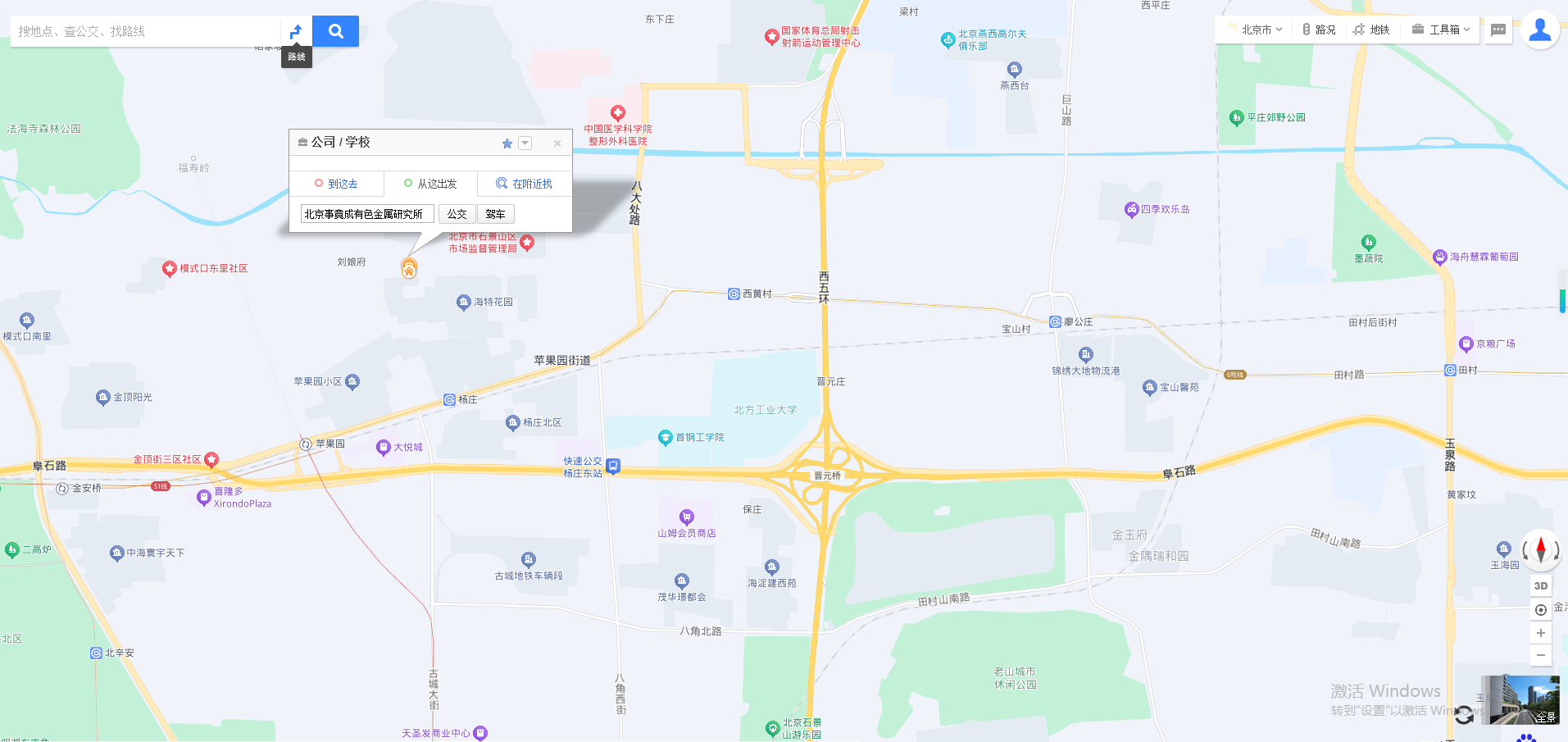Select the 从这出发 tab
Image resolution: width=1568 pixels, height=742 pixels.
click(x=430, y=184)
